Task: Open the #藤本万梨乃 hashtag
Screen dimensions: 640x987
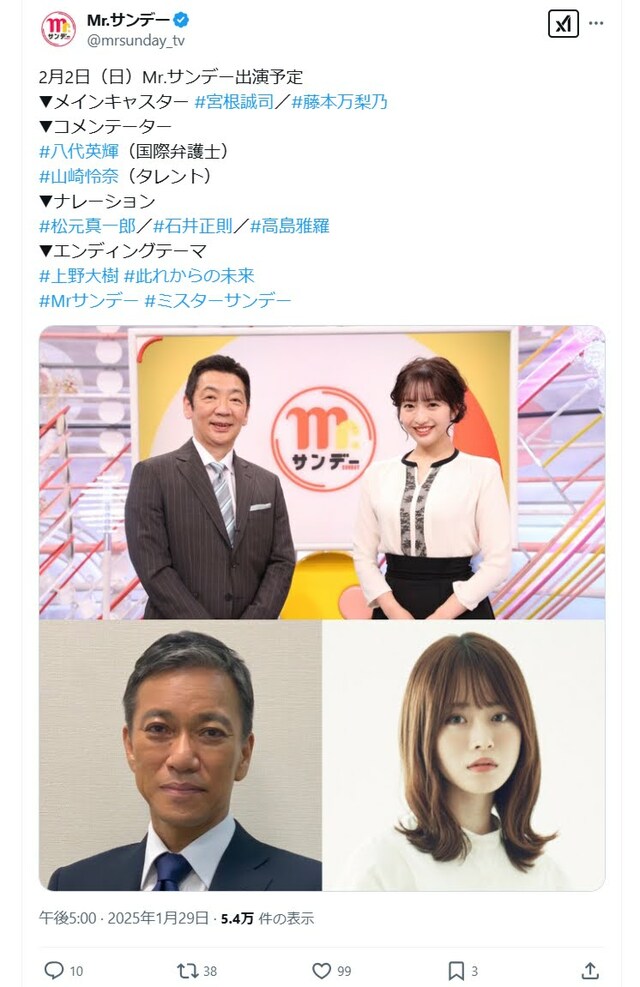Action: point(339,101)
